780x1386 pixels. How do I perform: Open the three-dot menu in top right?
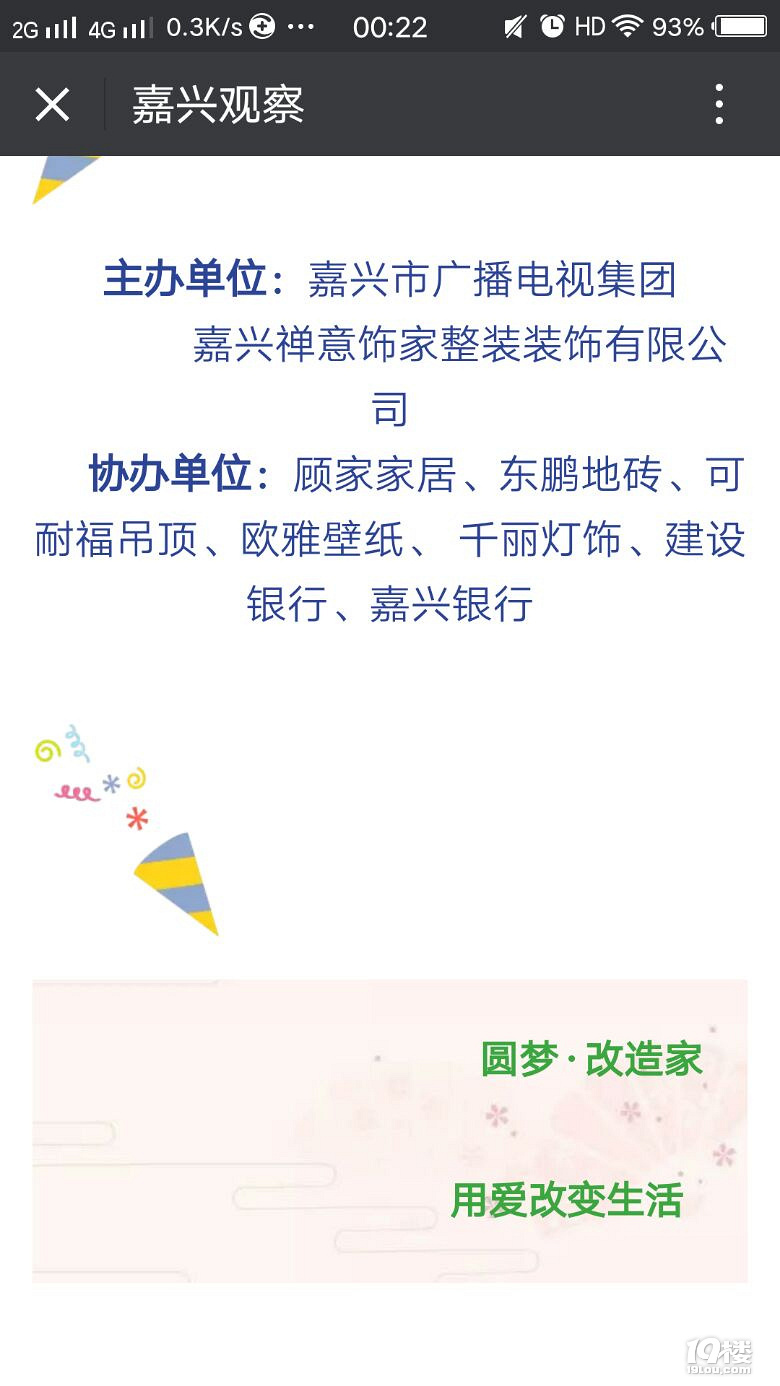point(719,104)
